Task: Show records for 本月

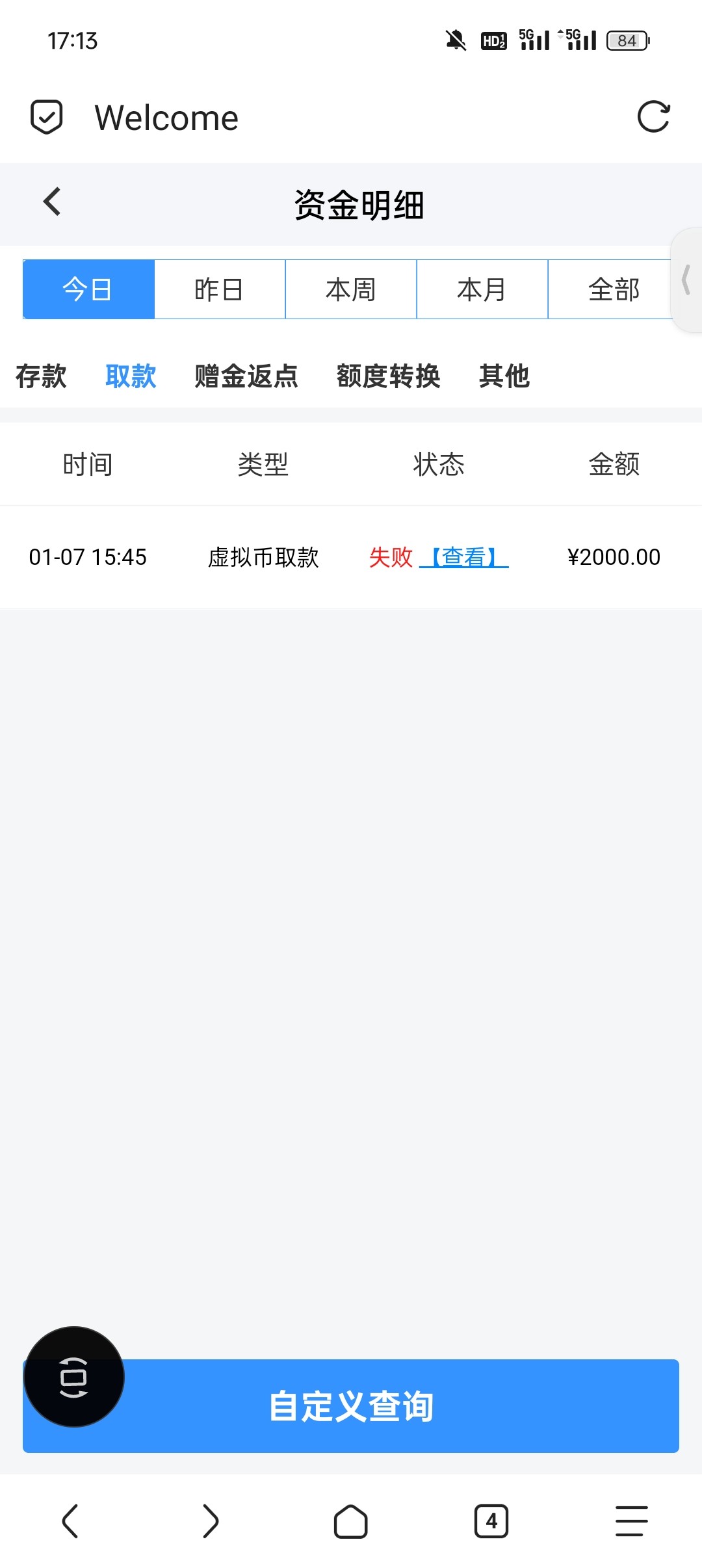Action: pyautogui.click(x=482, y=289)
